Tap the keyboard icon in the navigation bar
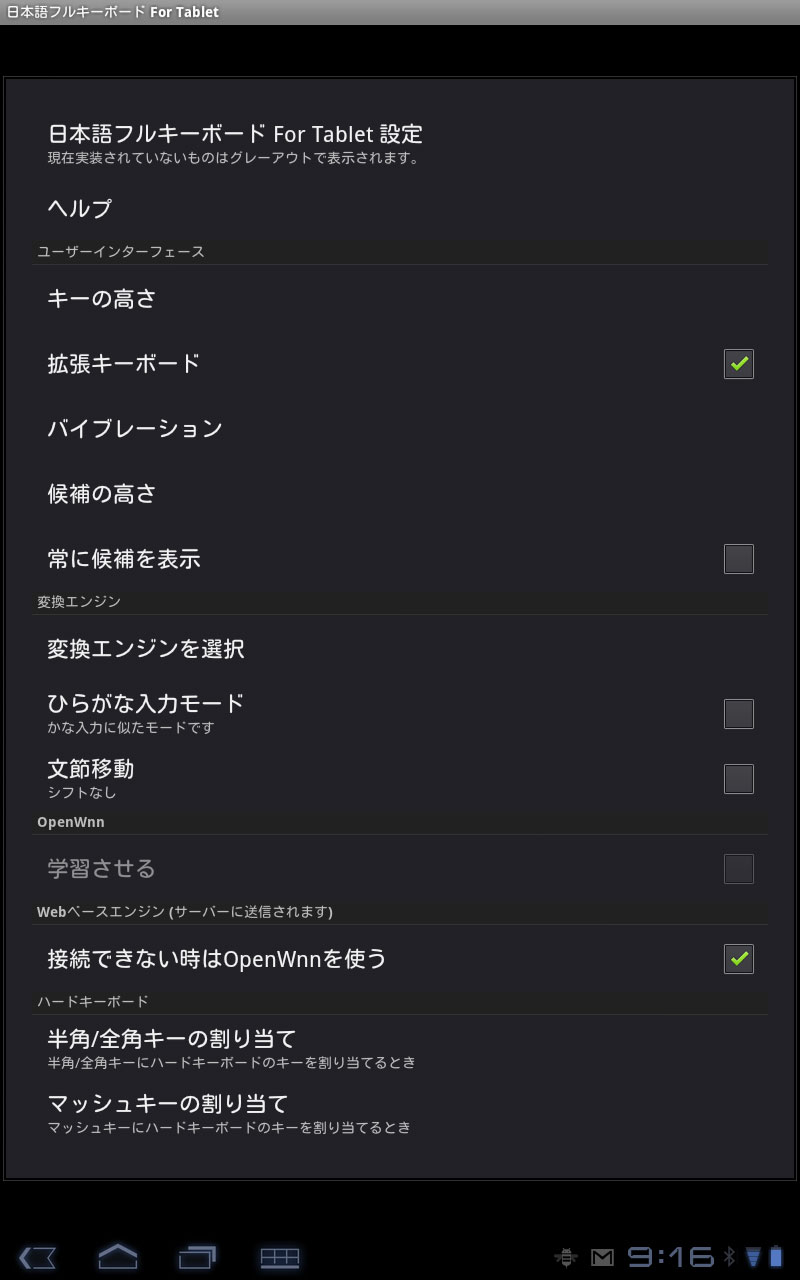The width and height of the screenshot is (800, 1280). click(281, 1255)
